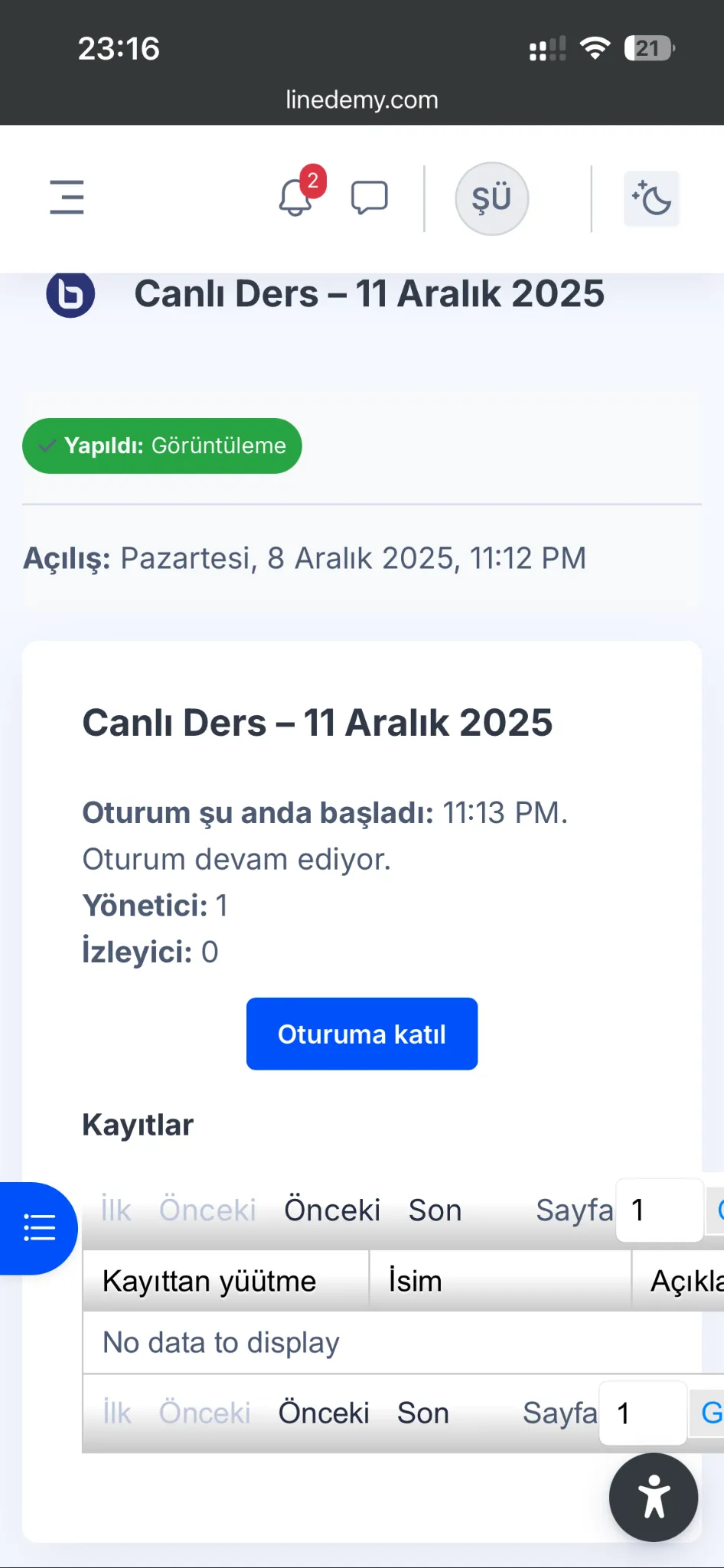Viewport: 724px width, 1568px height.
Task: Click the Sayfa page number field
Action: pos(659,1210)
